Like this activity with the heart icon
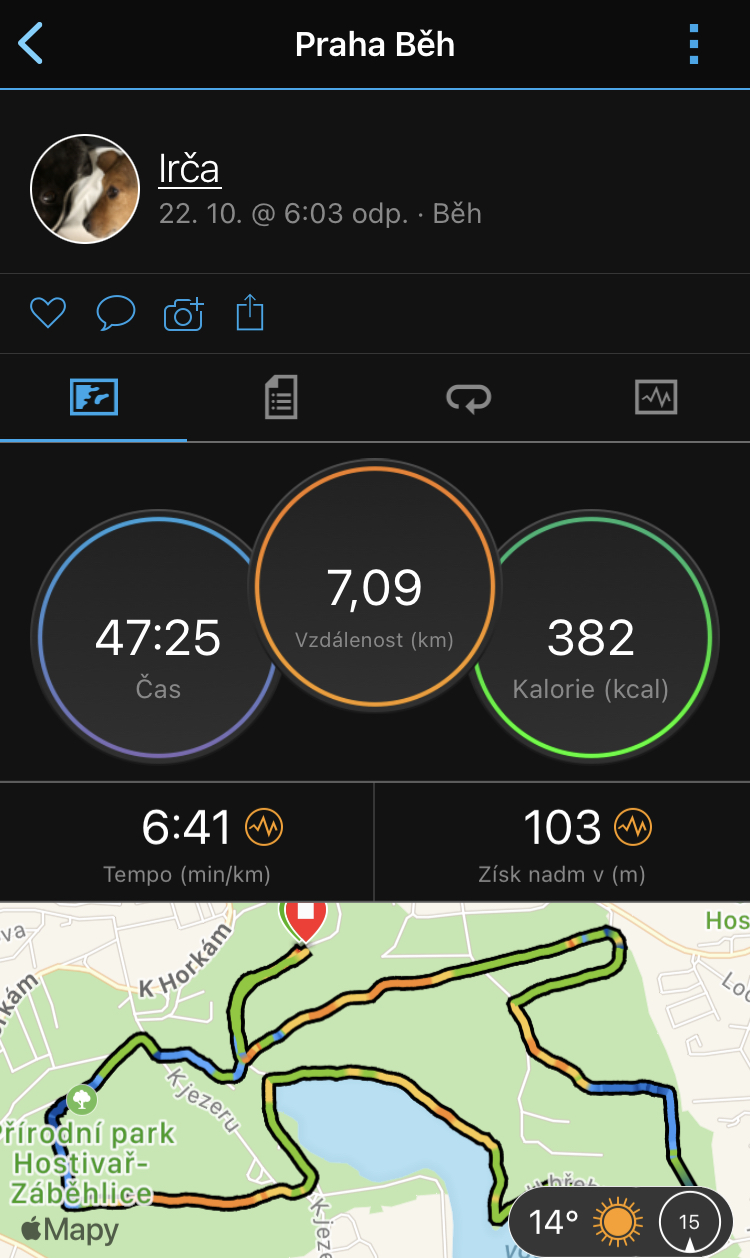The height and width of the screenshot is (1258, 750). 47,314
